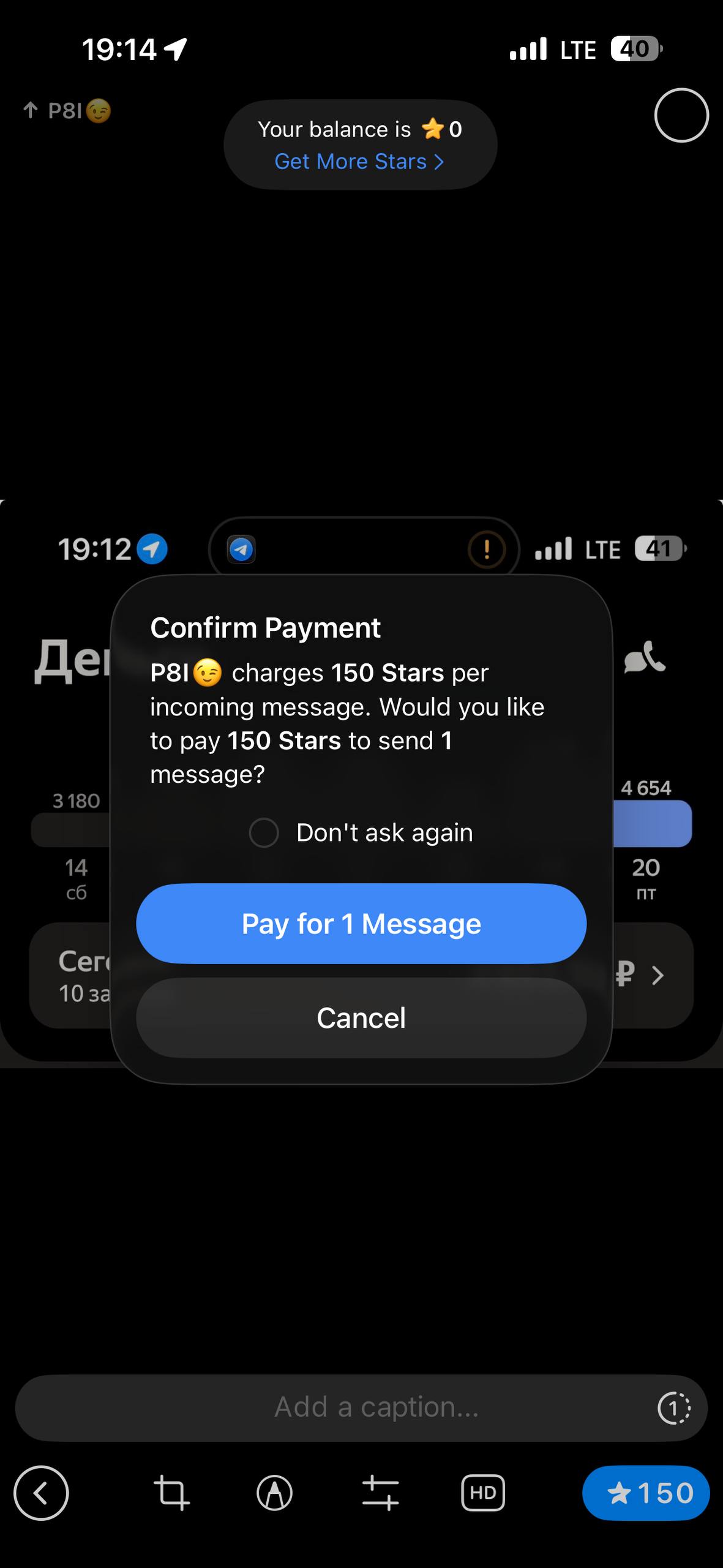This screenshot has height=1568, width=723.
Task: Toggle HD quality for the photo
Action: 482,1493
